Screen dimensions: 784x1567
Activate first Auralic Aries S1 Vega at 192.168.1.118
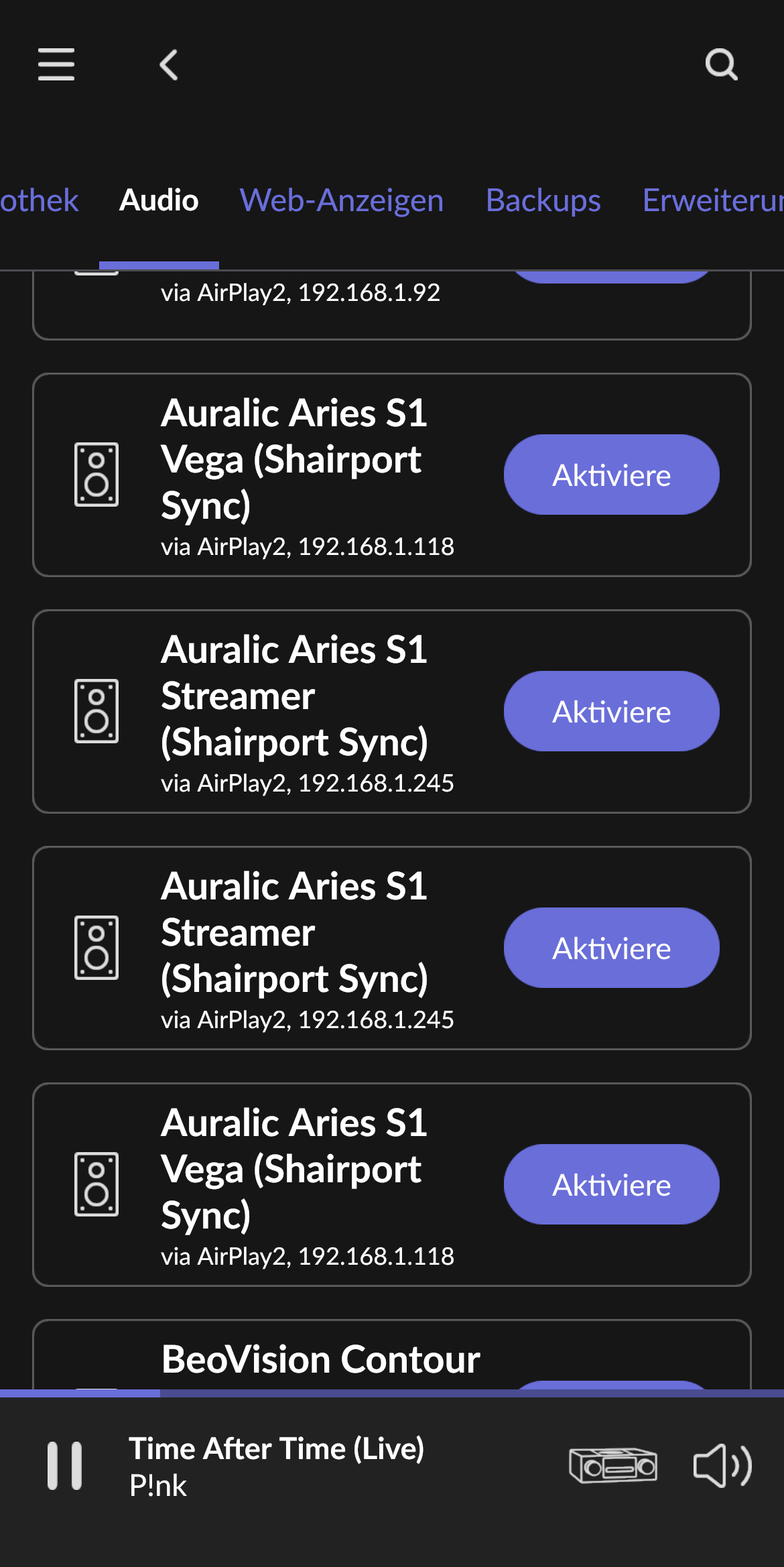(x=611, y=475)
